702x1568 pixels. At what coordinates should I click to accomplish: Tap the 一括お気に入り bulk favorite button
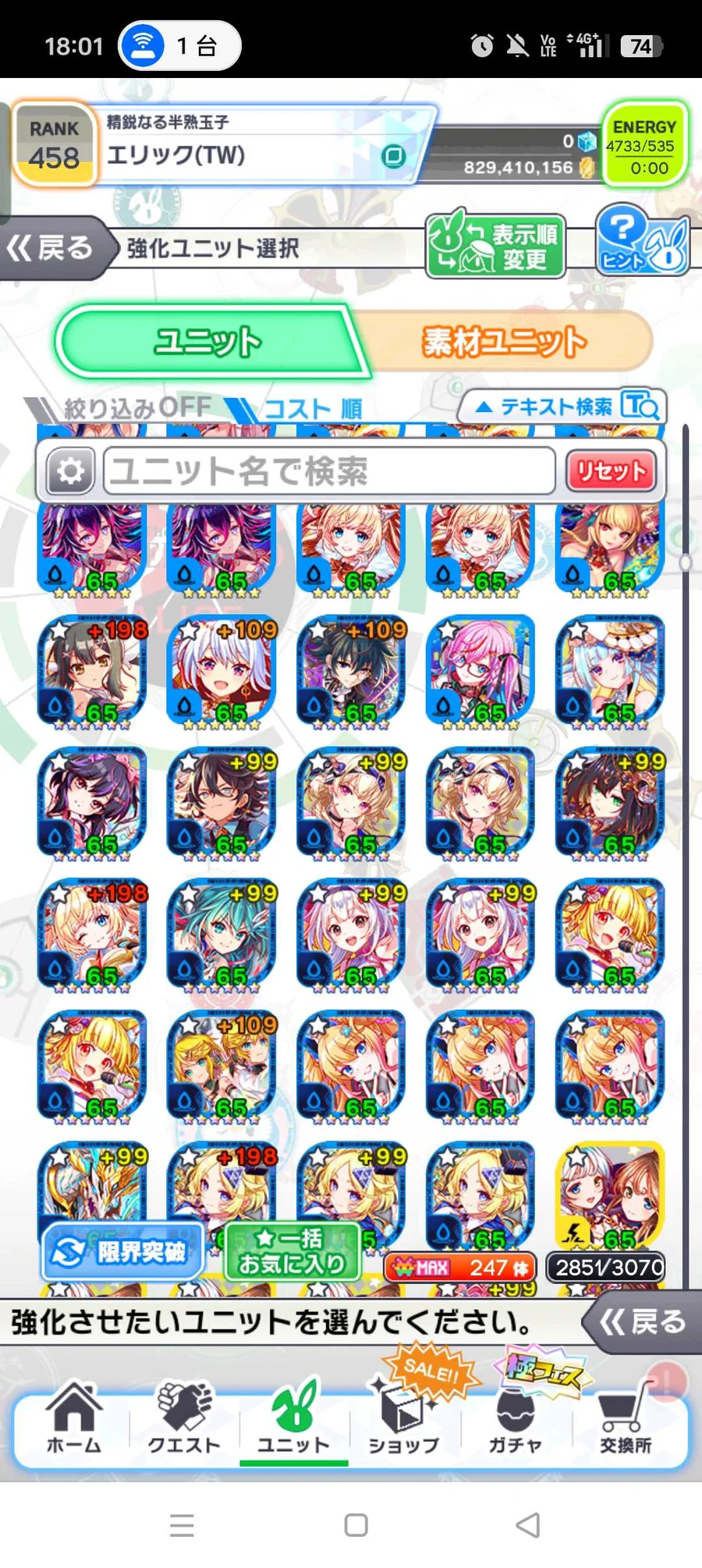point(291,1251)
